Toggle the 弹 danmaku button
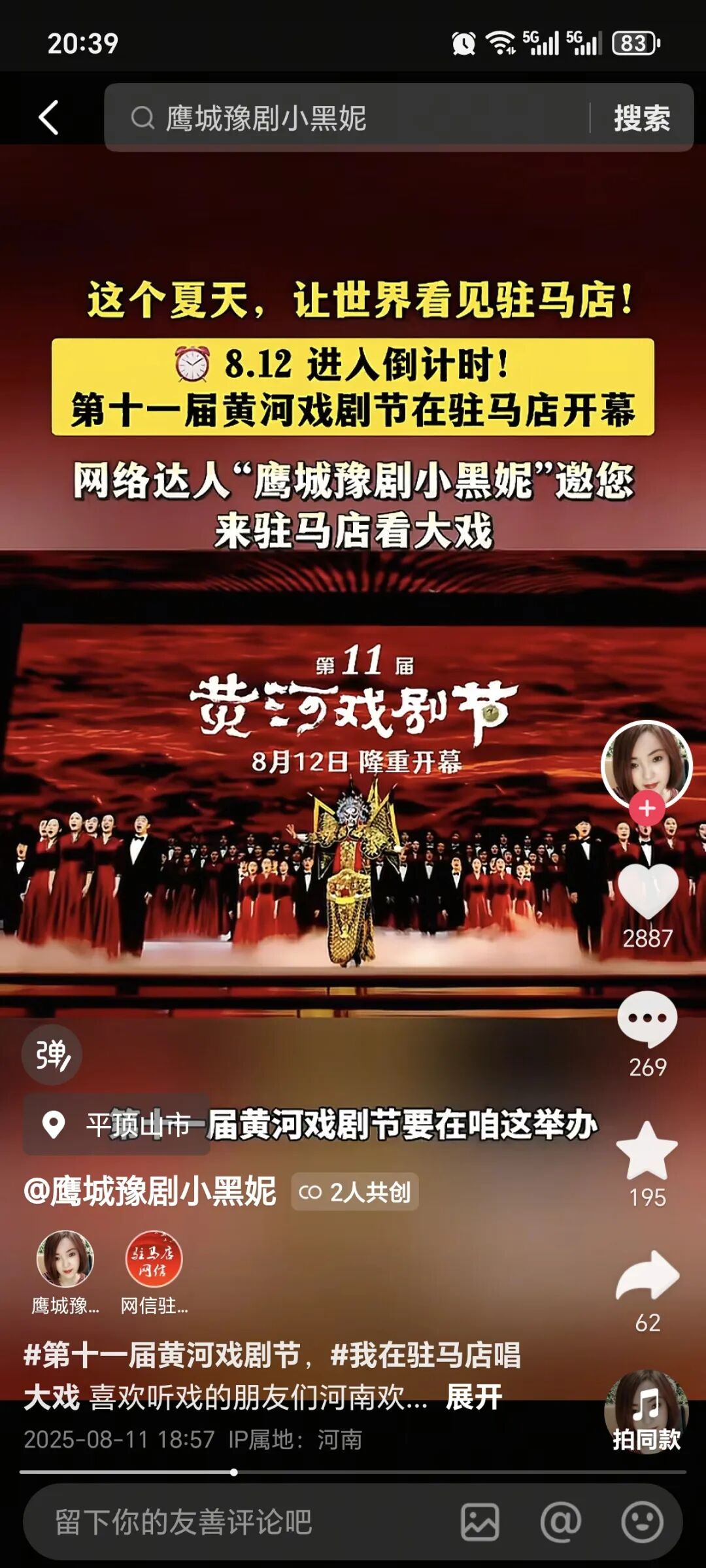706x1568 pixels. point(52,1055)
